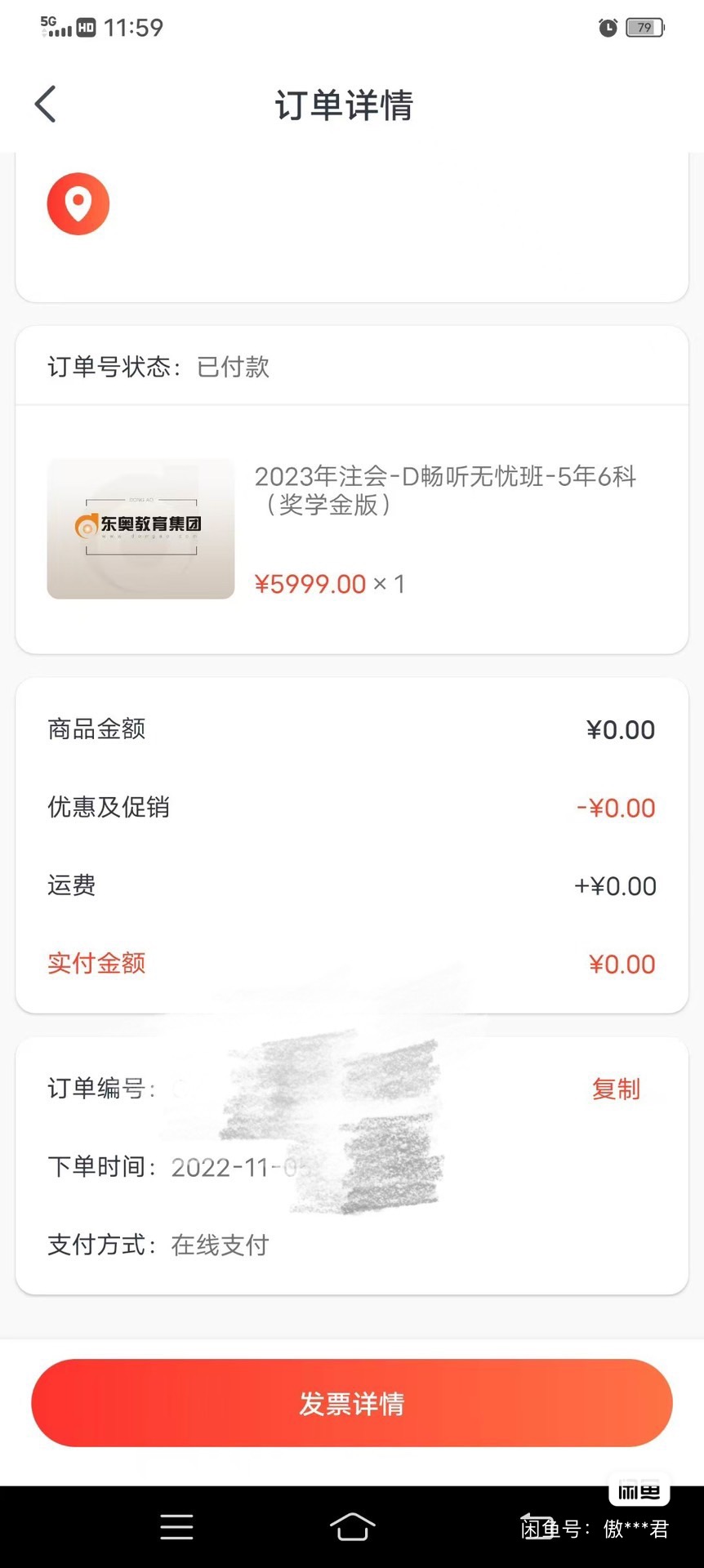
Task: Tap the back arrow to exit 订单详情
Action: (45, 105)
